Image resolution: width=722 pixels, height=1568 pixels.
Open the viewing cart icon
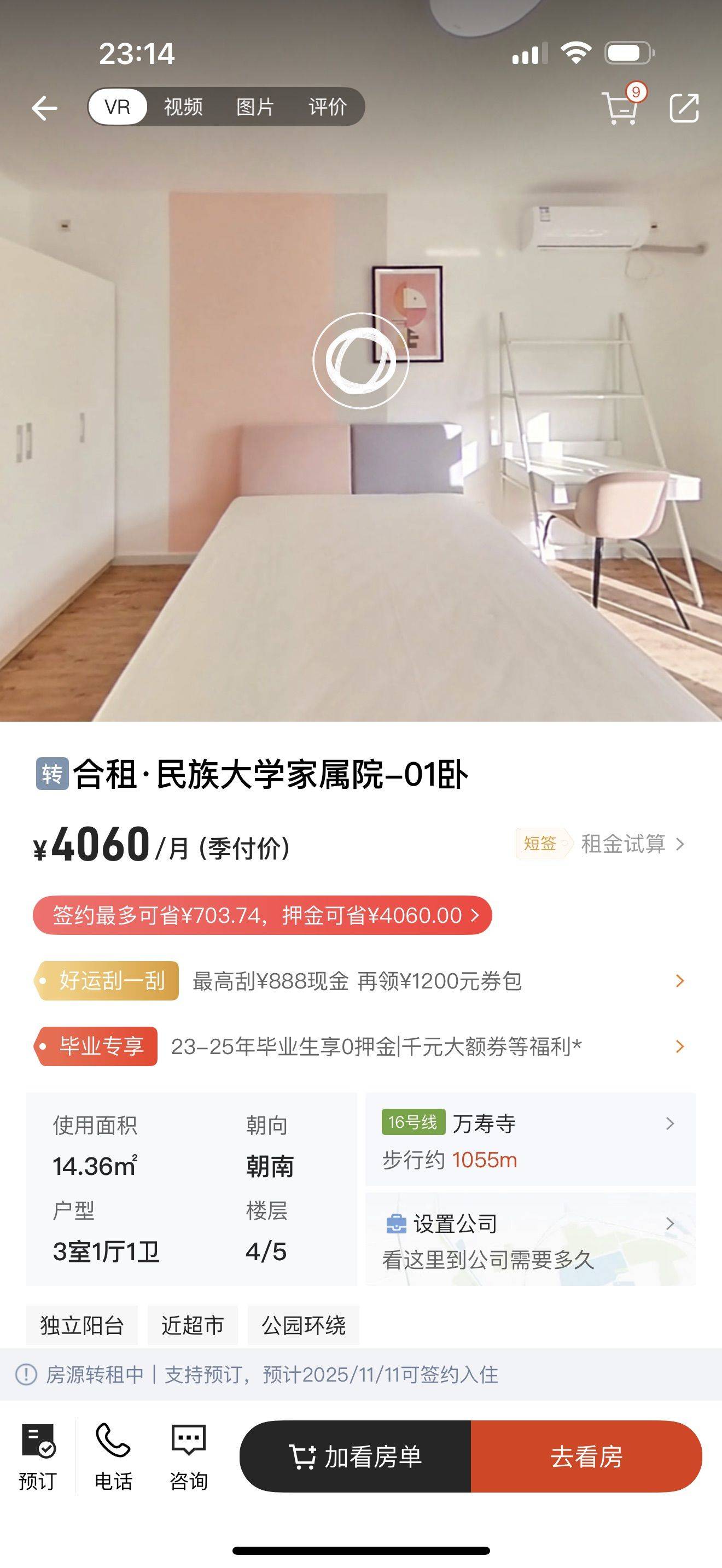click(621, 107)
